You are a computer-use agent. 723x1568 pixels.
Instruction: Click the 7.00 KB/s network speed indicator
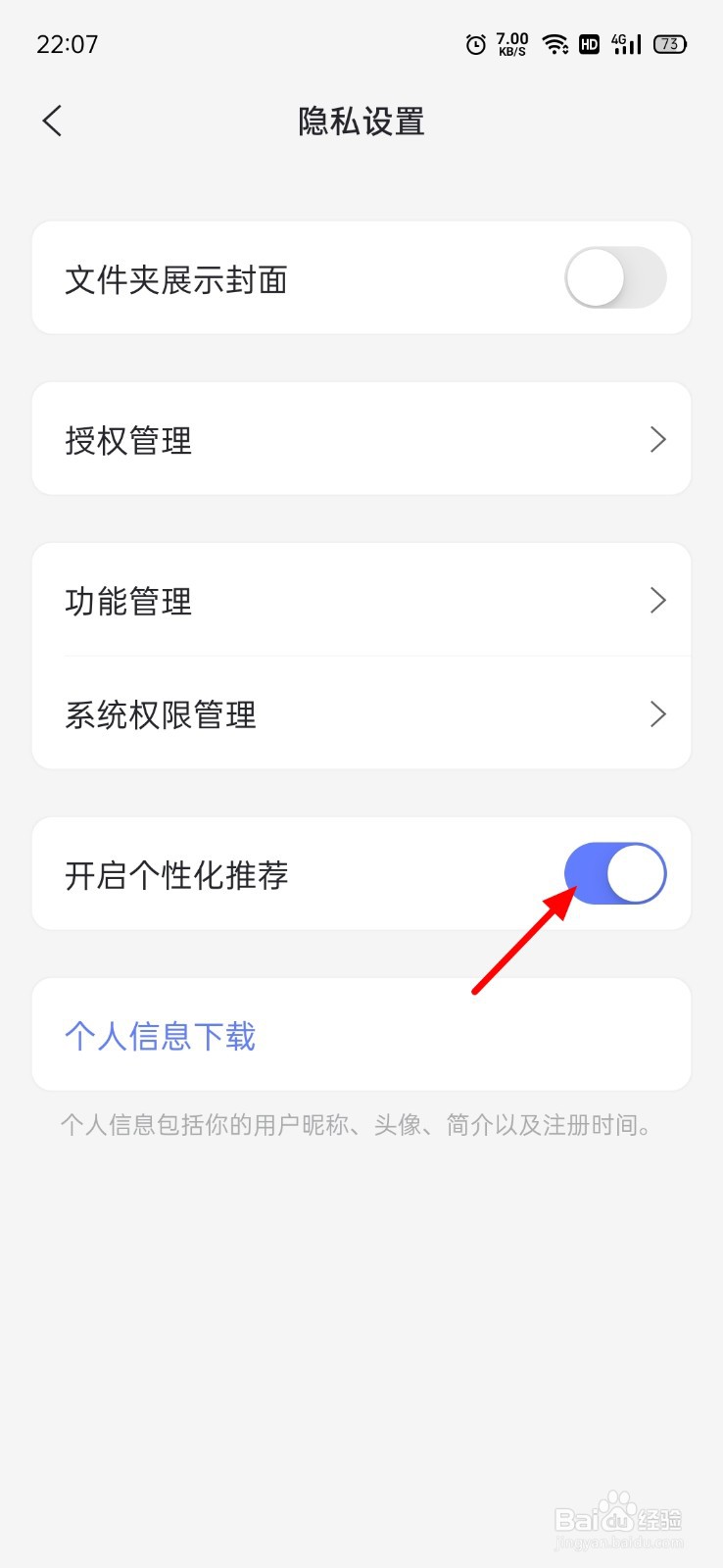click(510, 44)
